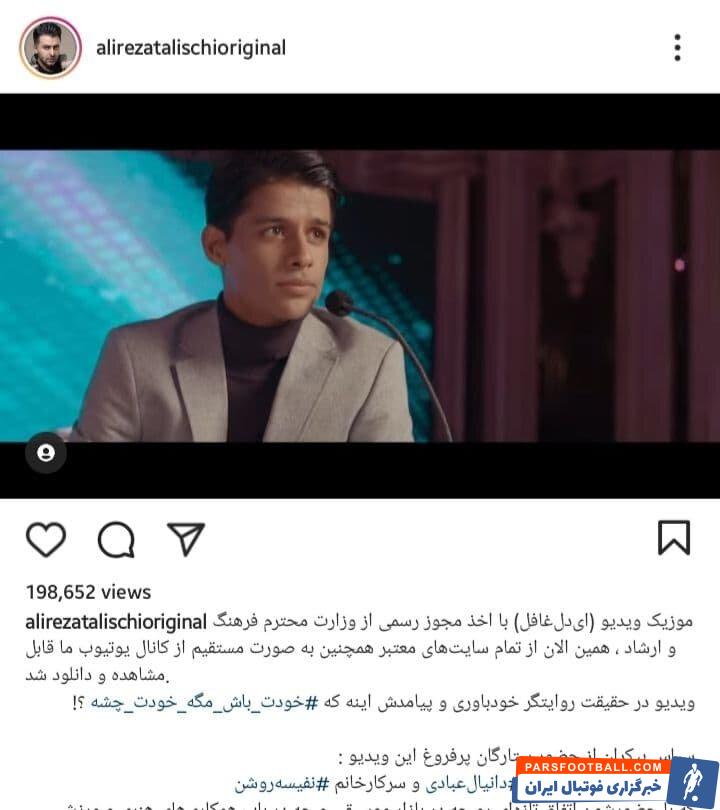Open alirezatalischioriginal's profile picture
Image resolution: width=720 pixels, height=810 pixels.
click(x=50, y=47)
